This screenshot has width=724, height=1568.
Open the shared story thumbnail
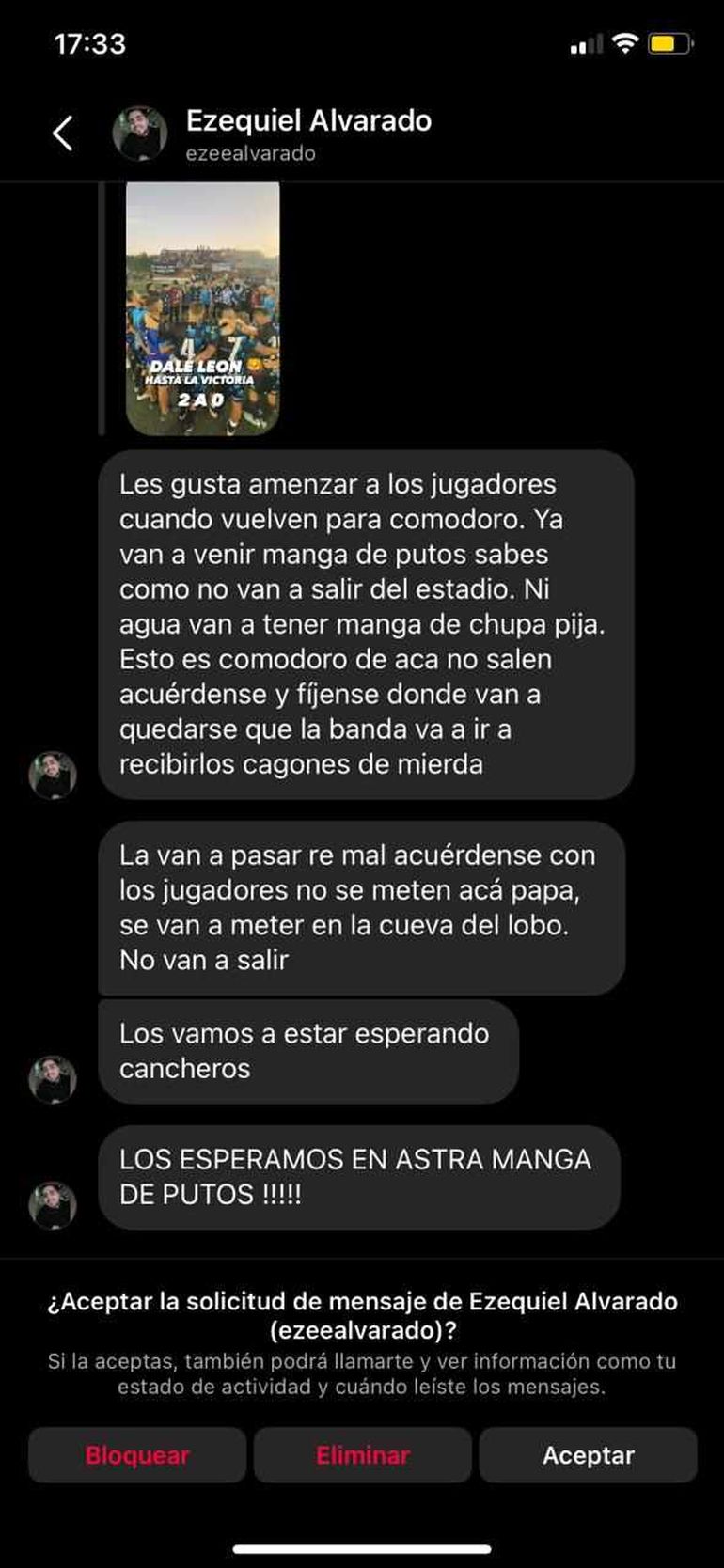pos(202,308)
